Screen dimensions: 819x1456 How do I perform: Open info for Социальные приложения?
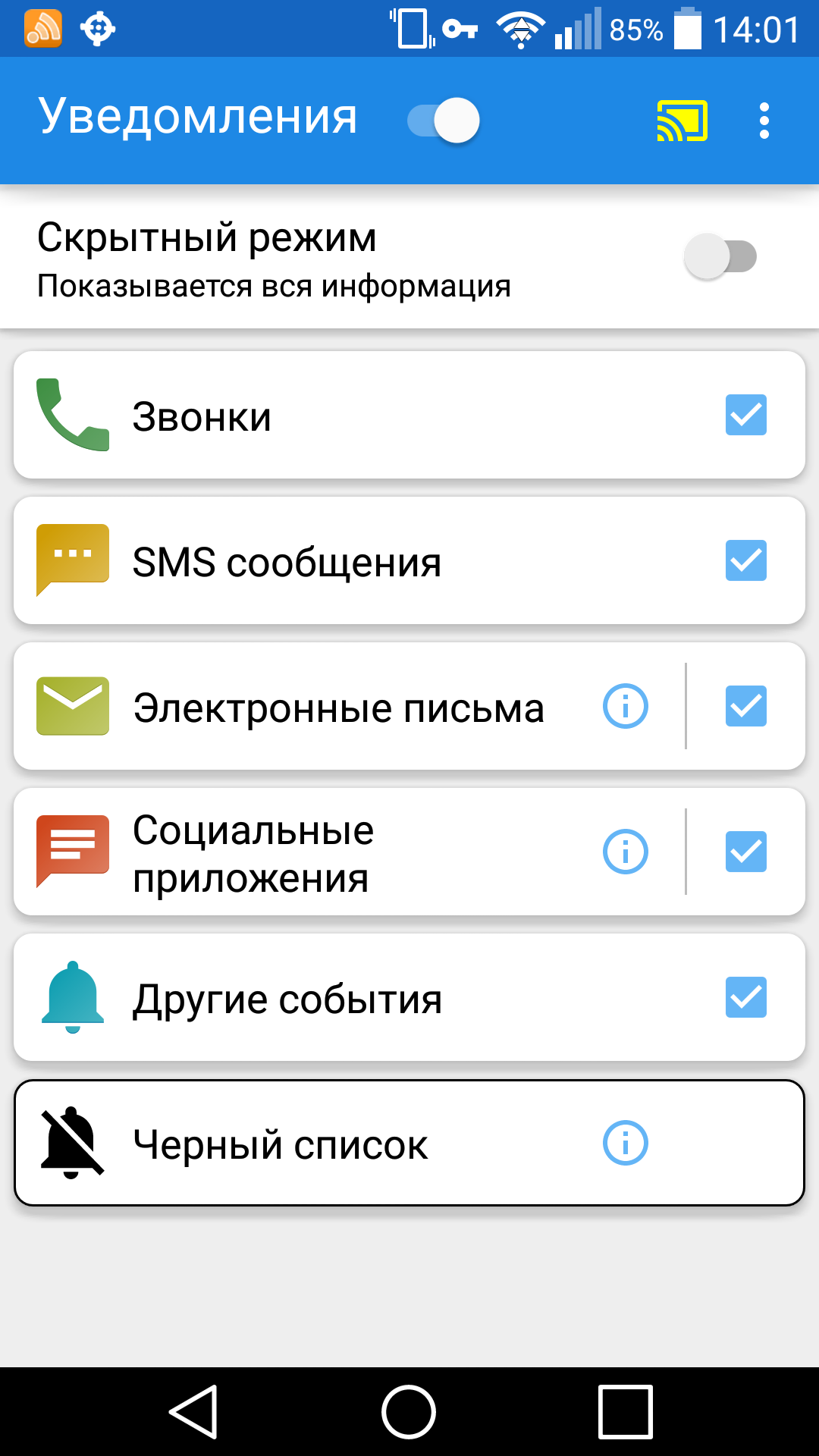point(626,852)
